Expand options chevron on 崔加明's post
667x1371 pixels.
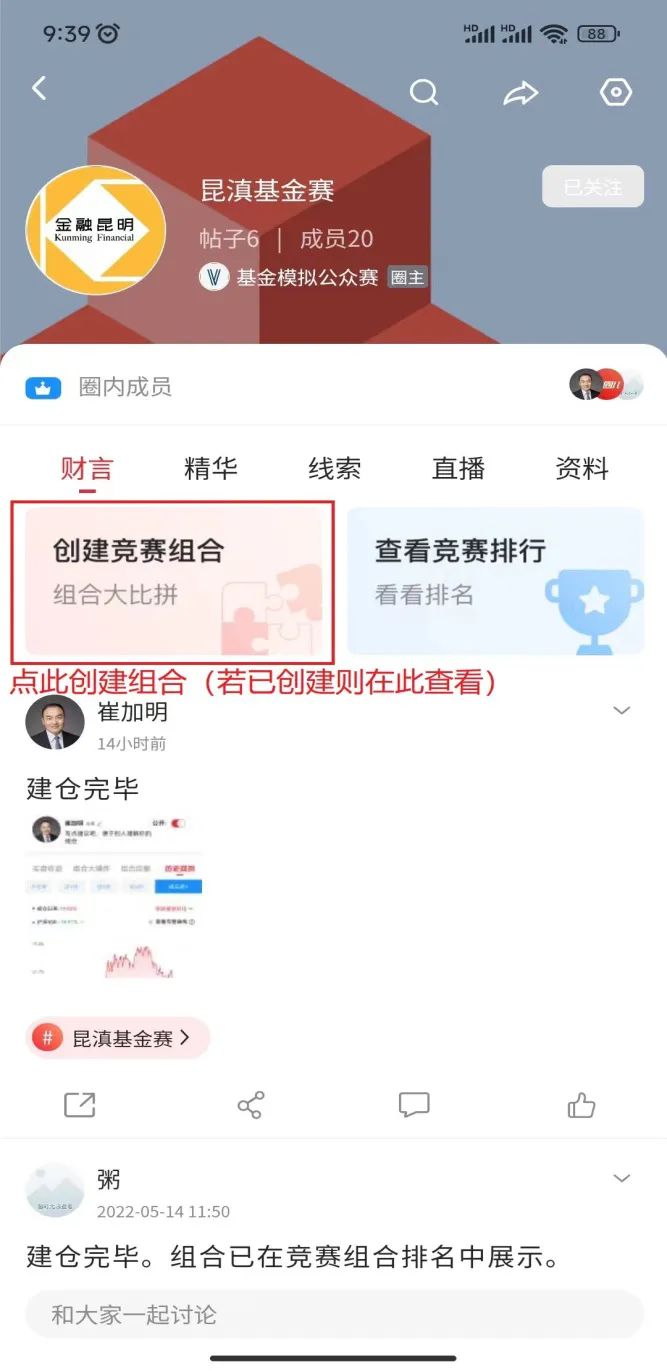pos(622,711)
